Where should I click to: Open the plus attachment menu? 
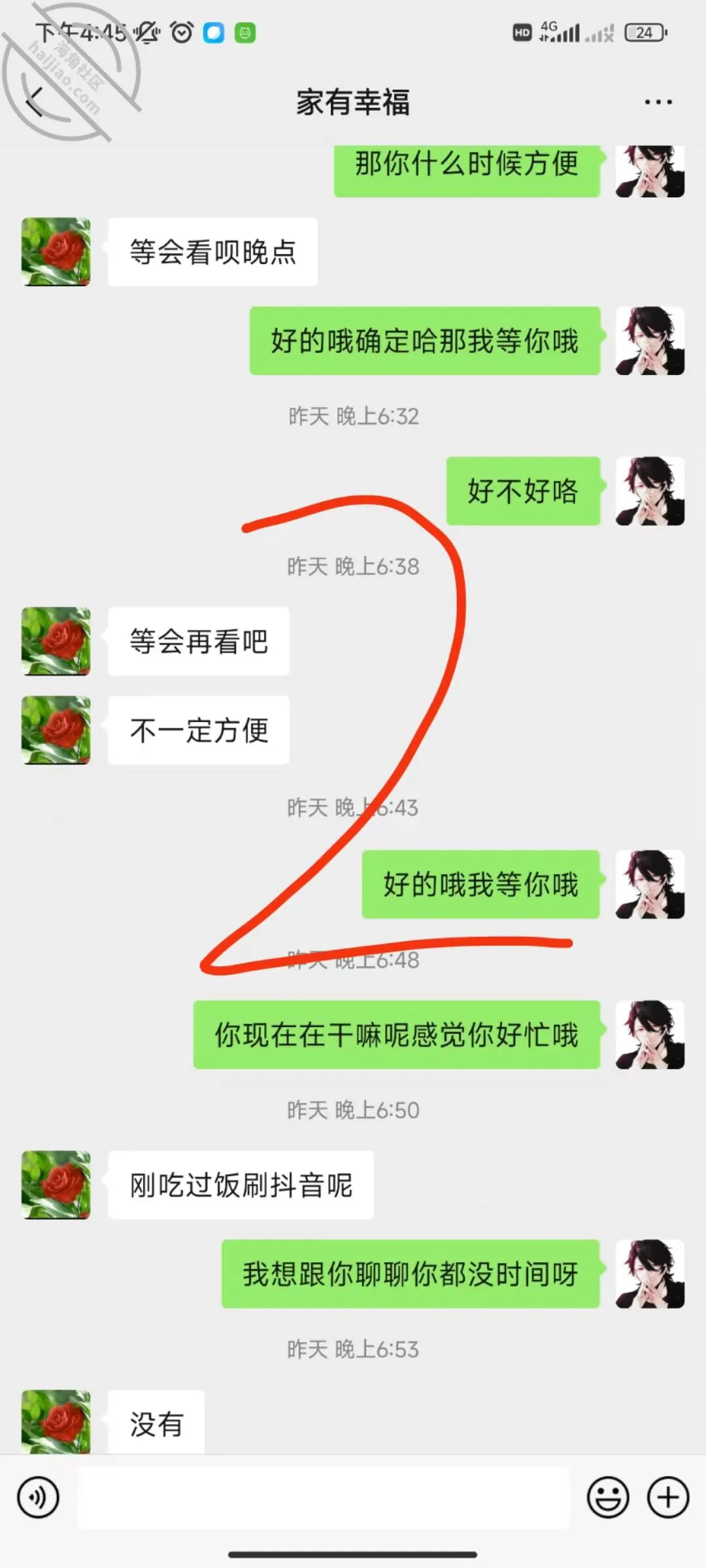667,1497
